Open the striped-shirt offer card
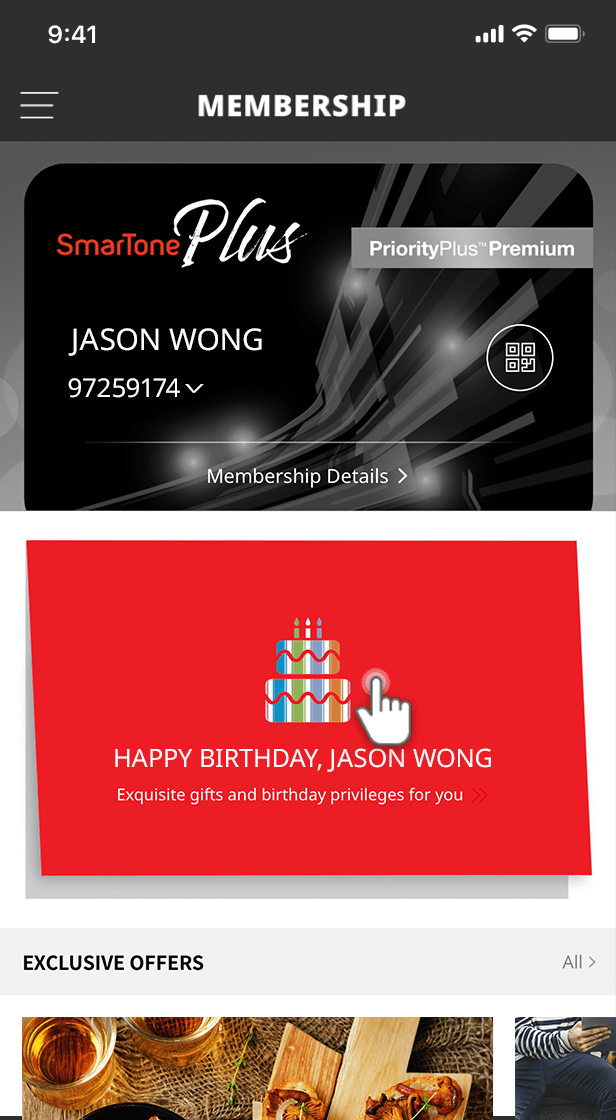 [x=565, y=1068]
